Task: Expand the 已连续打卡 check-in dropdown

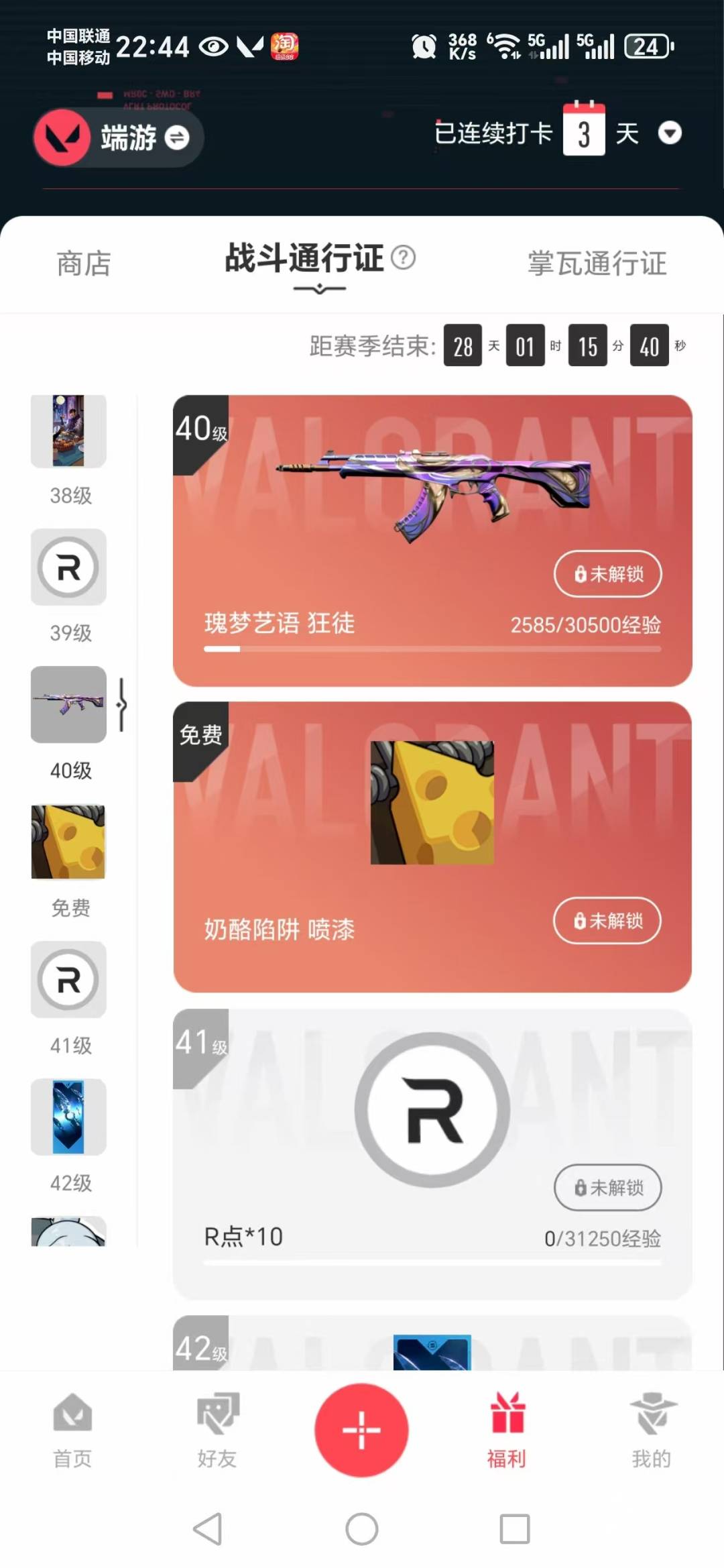Action: click(x=669, y=133)
